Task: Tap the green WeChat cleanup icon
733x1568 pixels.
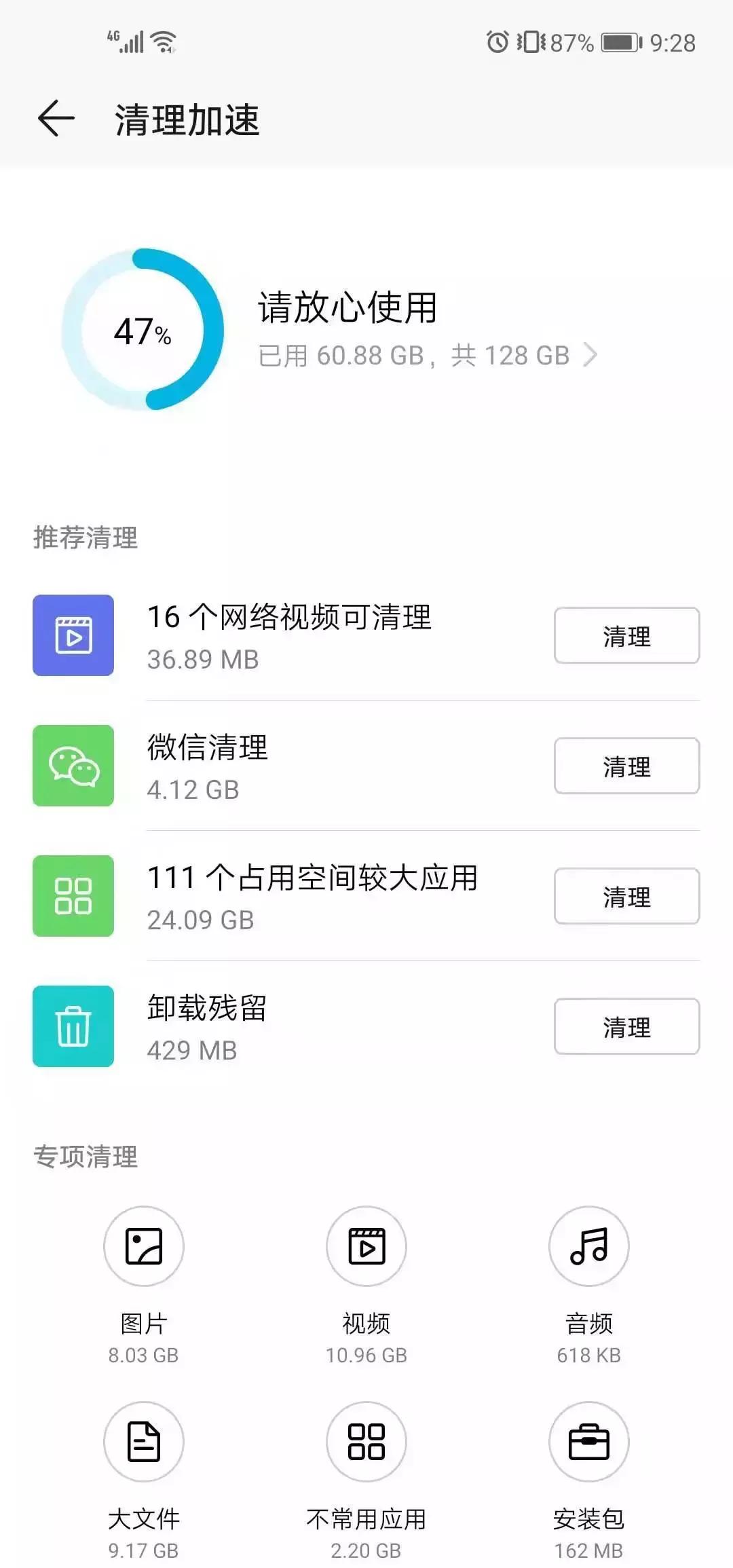Action: pyautogui.click(x=73, y=766)
